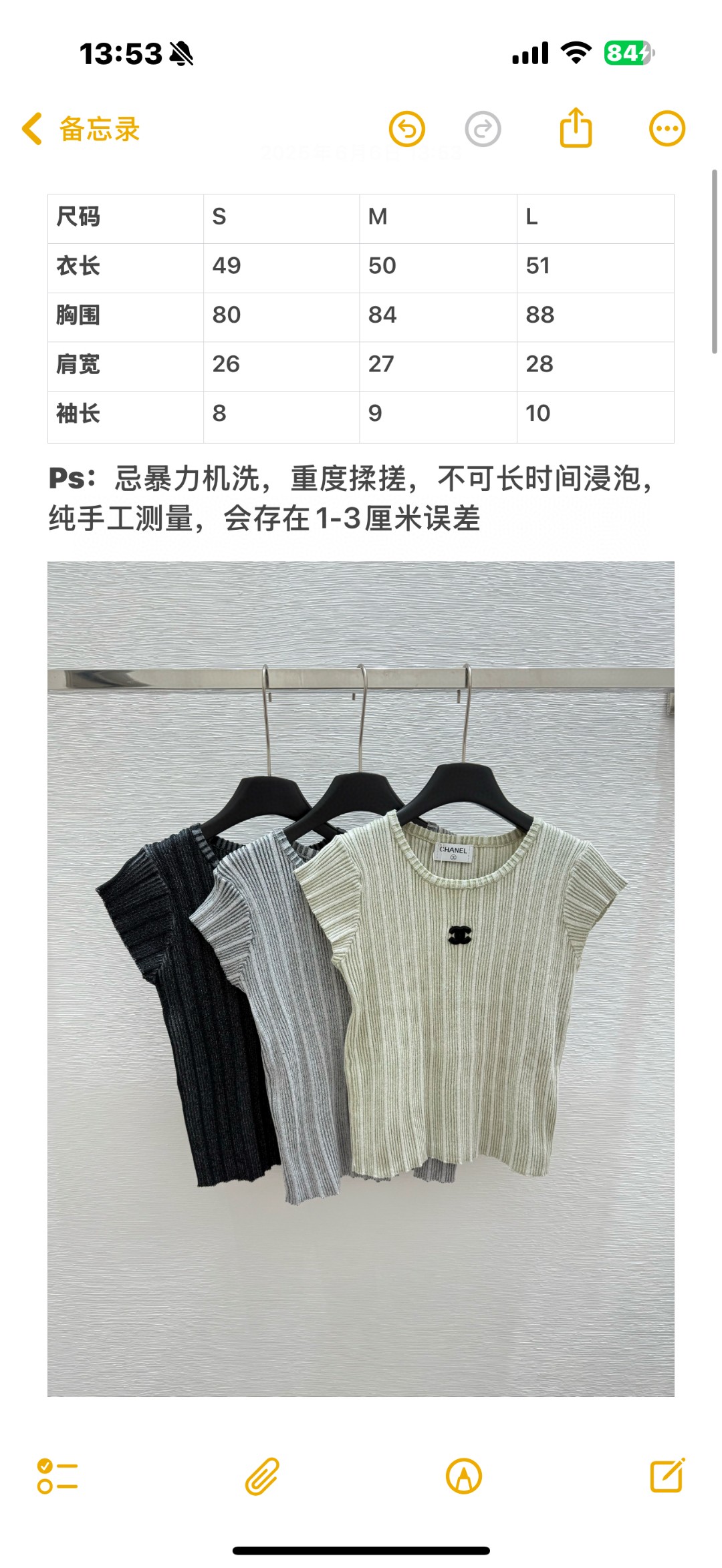Go back to 备忘录 notes list
Viewport: 722px width, 1568px height.
click(80, 129)
